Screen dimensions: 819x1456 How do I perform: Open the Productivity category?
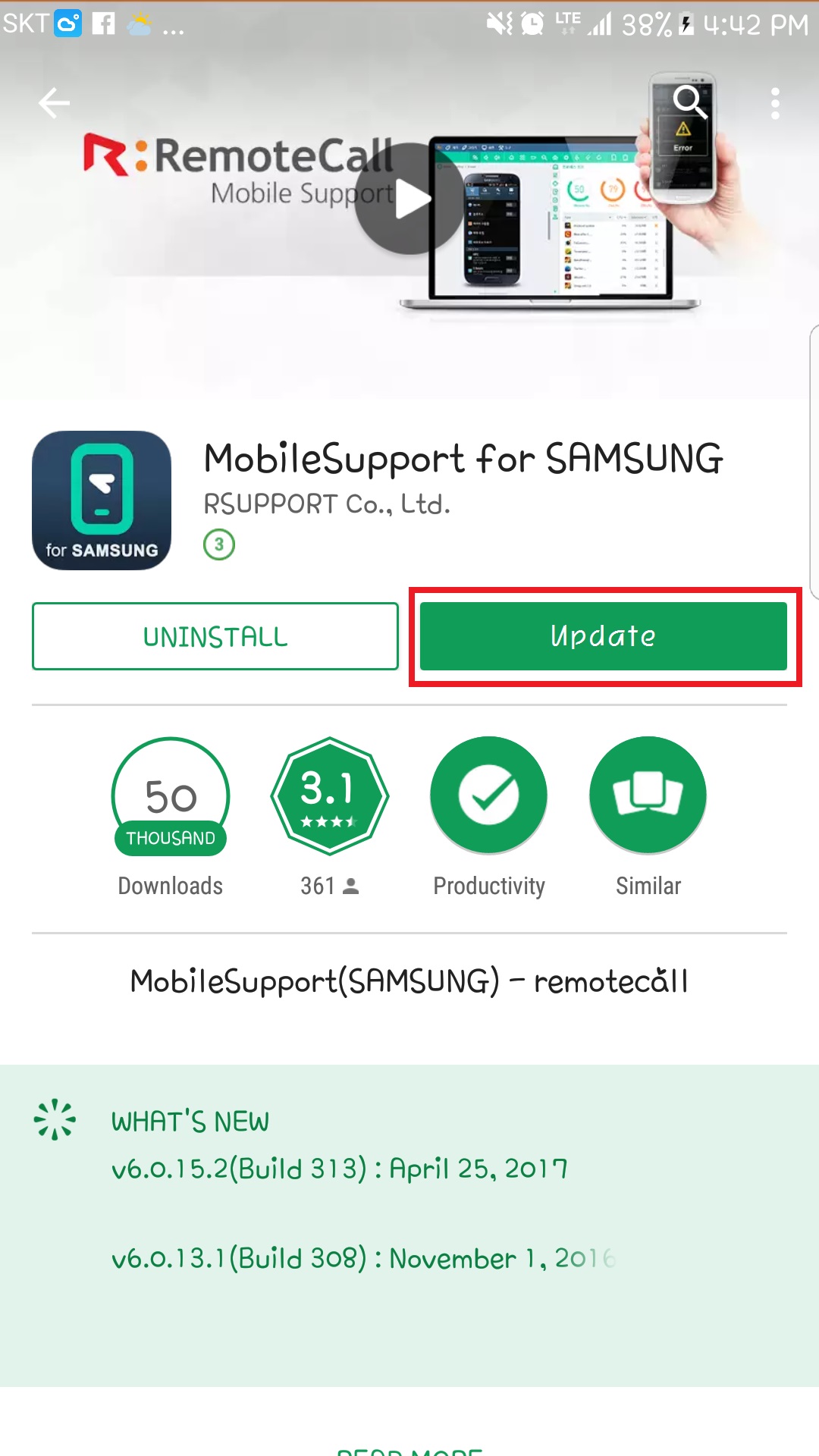(x=489, y=817)
